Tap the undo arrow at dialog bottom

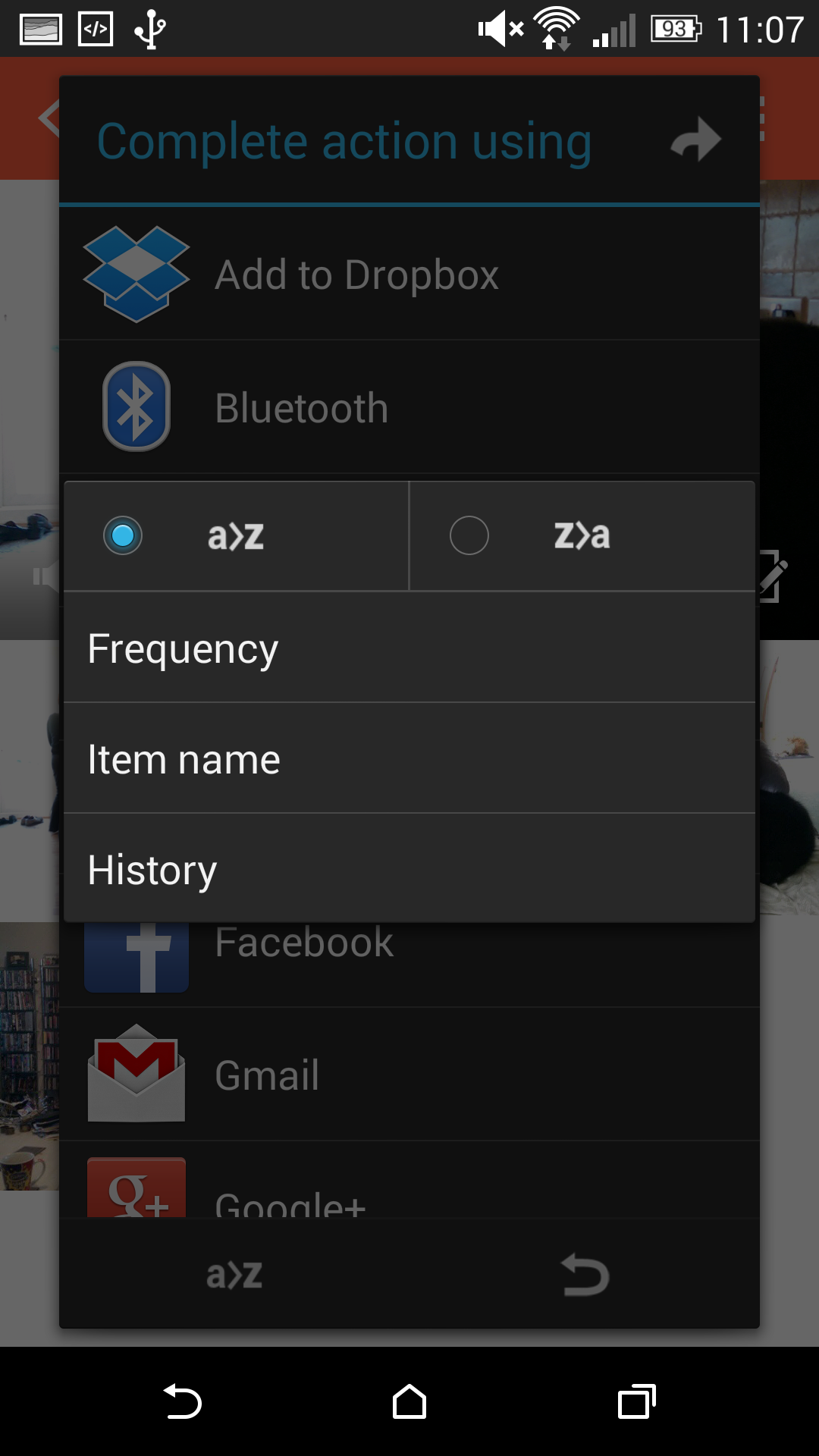[x=585, y=1275]
